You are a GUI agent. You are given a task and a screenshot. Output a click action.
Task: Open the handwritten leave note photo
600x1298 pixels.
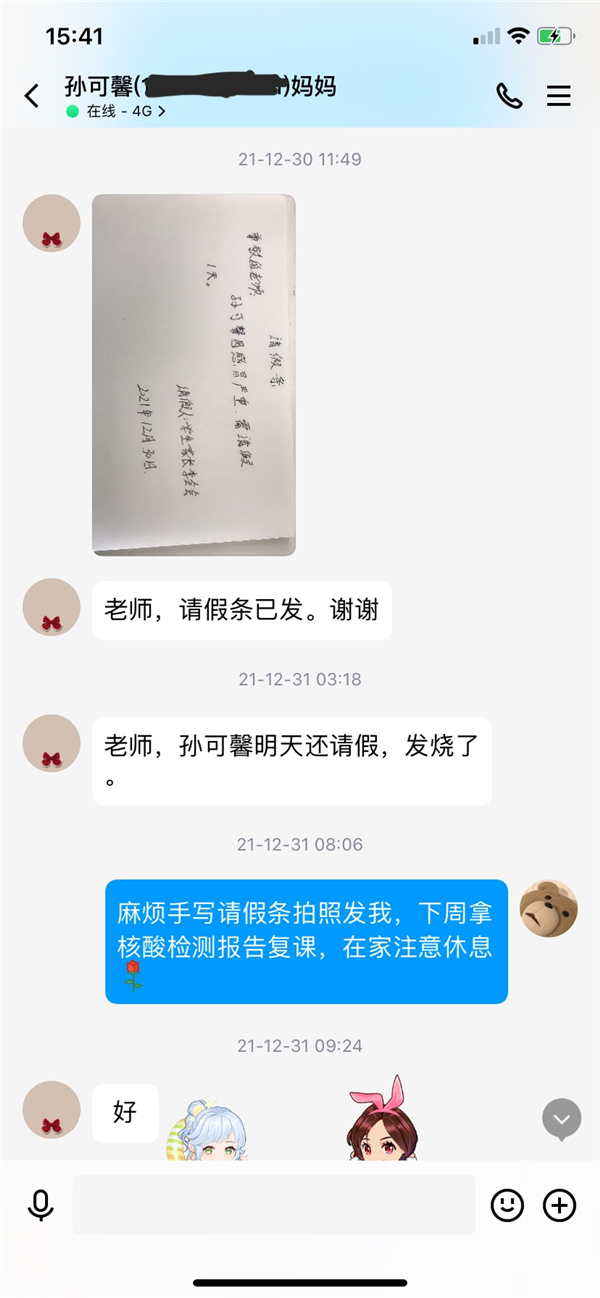(x=194, y=375)
